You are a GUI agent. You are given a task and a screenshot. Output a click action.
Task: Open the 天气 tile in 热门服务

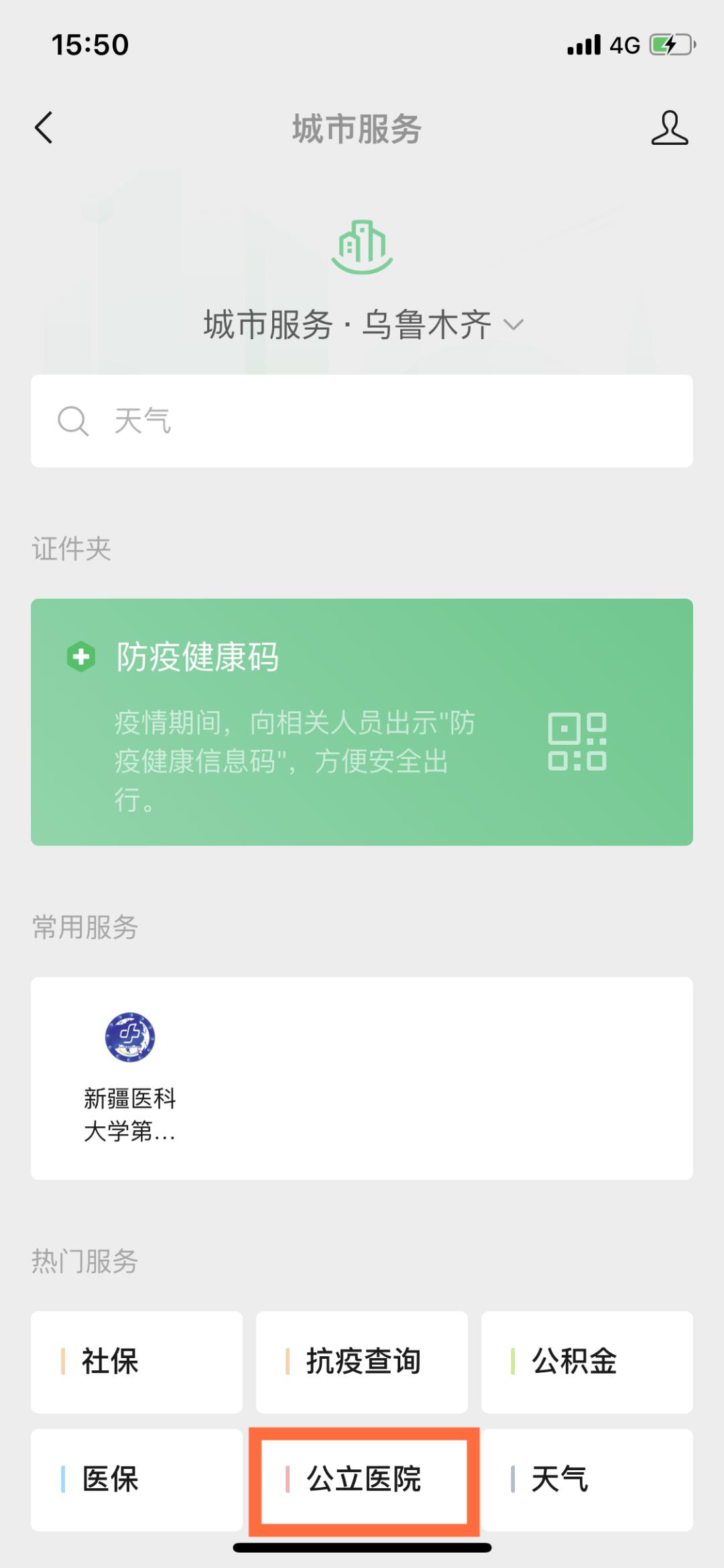587,1480
